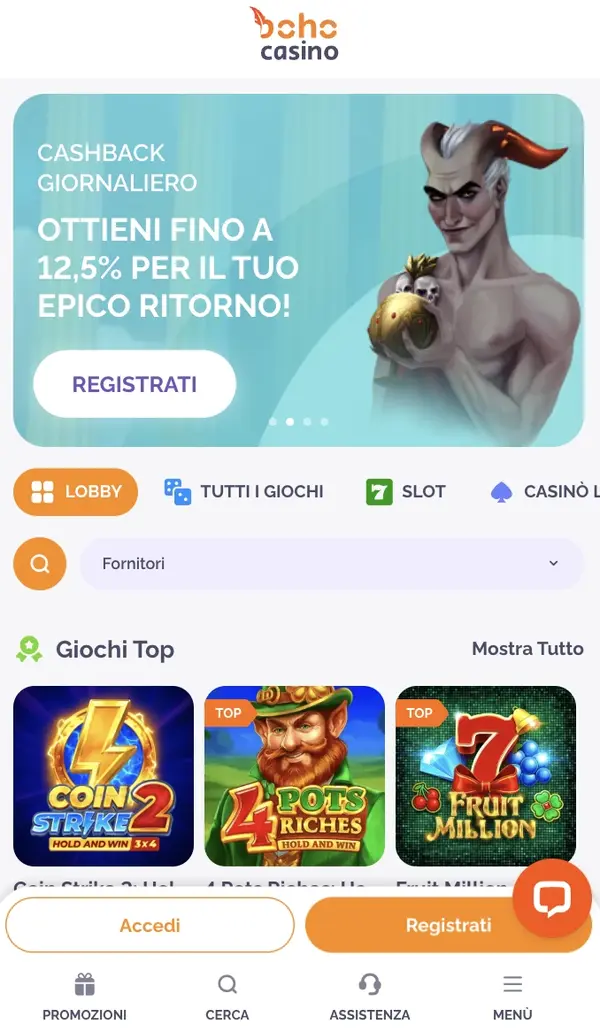This screenshot has width=600, height=1032.
Task: Tap the Accedi login button
Action: (x=150, y=925)
